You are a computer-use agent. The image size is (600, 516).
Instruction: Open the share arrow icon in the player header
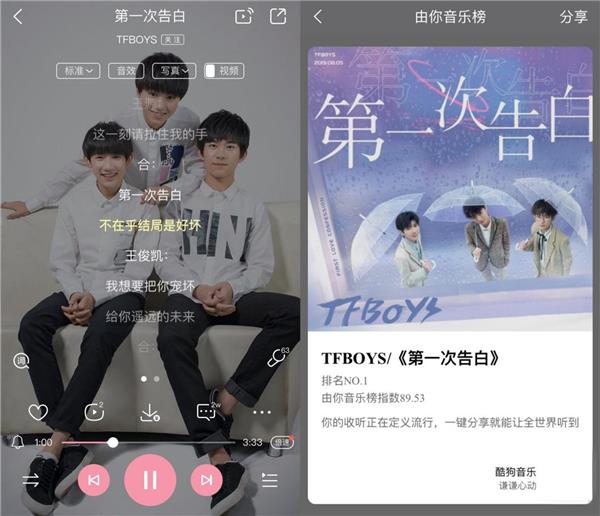click(277, 17)
